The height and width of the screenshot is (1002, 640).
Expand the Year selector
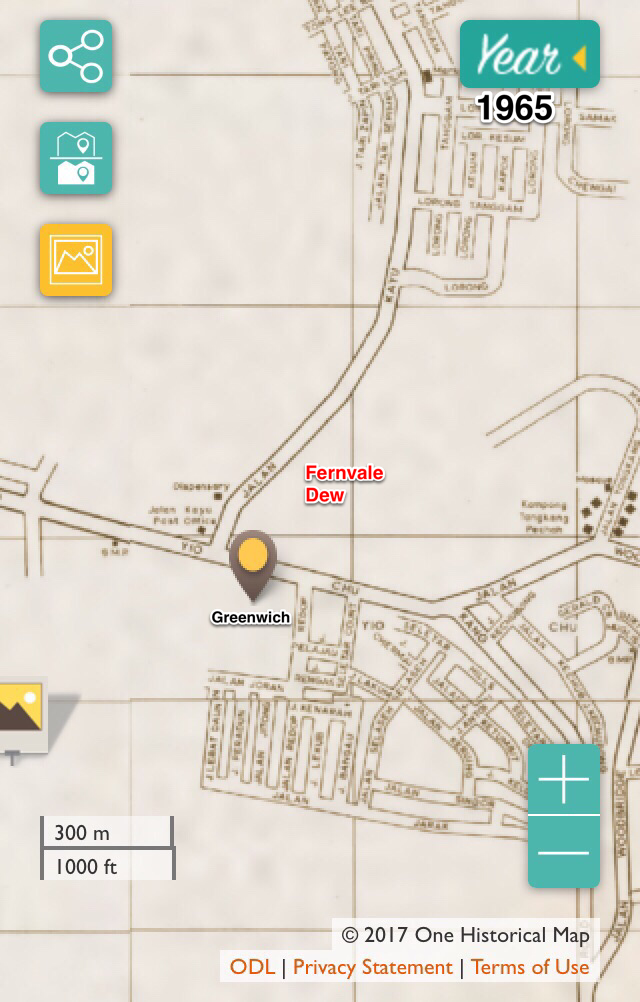point(529,55)
